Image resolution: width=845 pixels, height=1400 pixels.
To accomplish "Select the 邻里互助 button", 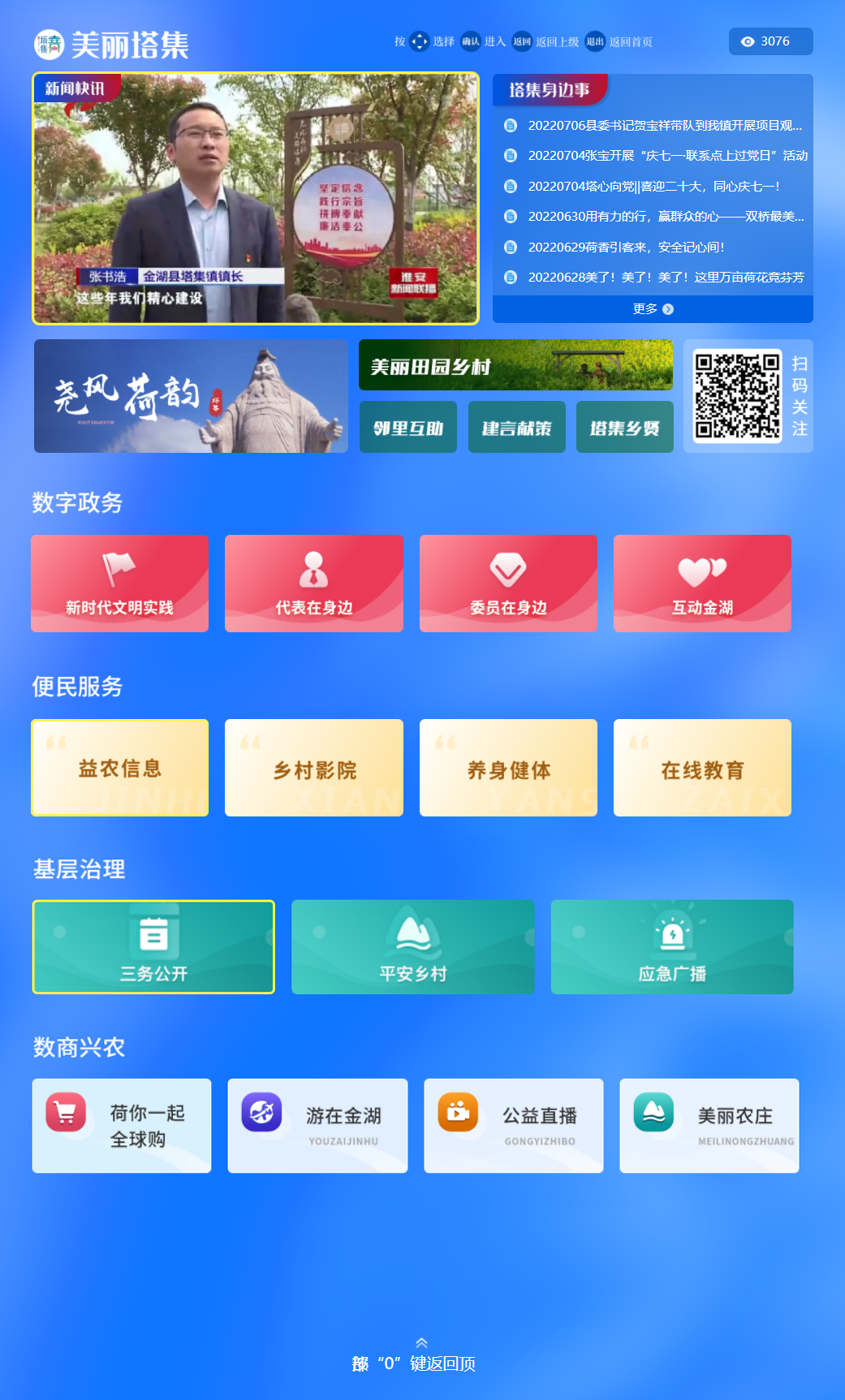I will pyautogui.click(x=408, y=427).
